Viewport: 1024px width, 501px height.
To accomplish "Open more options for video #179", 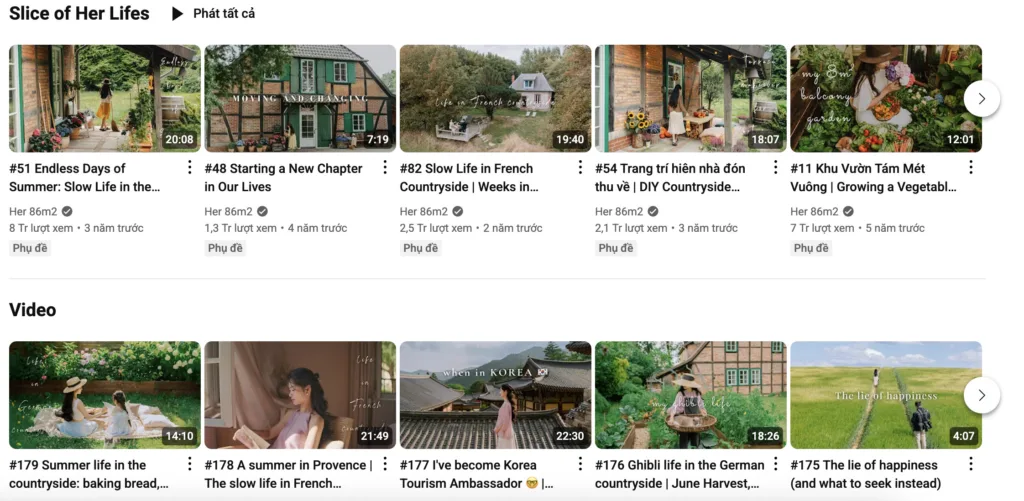I will 190,465.
